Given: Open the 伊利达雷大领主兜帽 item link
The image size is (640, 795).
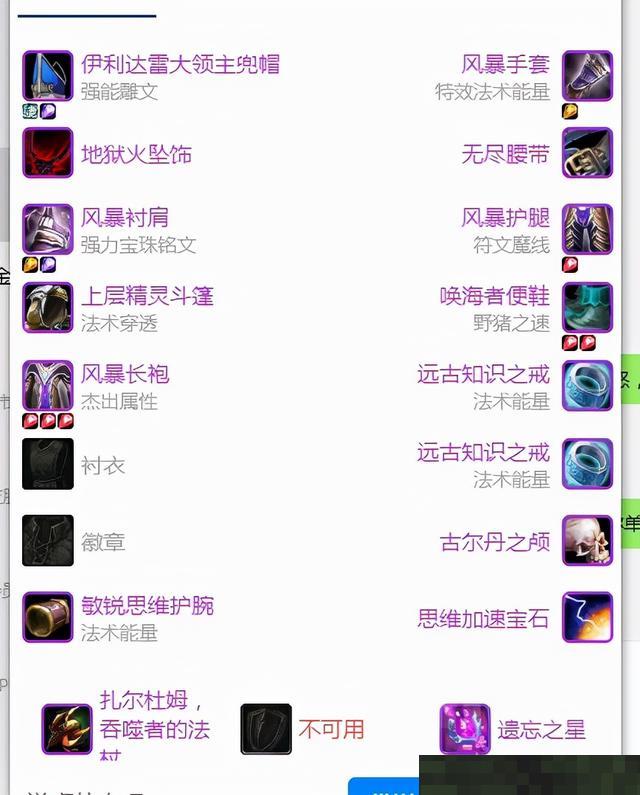Looking at the screenshot, I should [x=180, y=65].
